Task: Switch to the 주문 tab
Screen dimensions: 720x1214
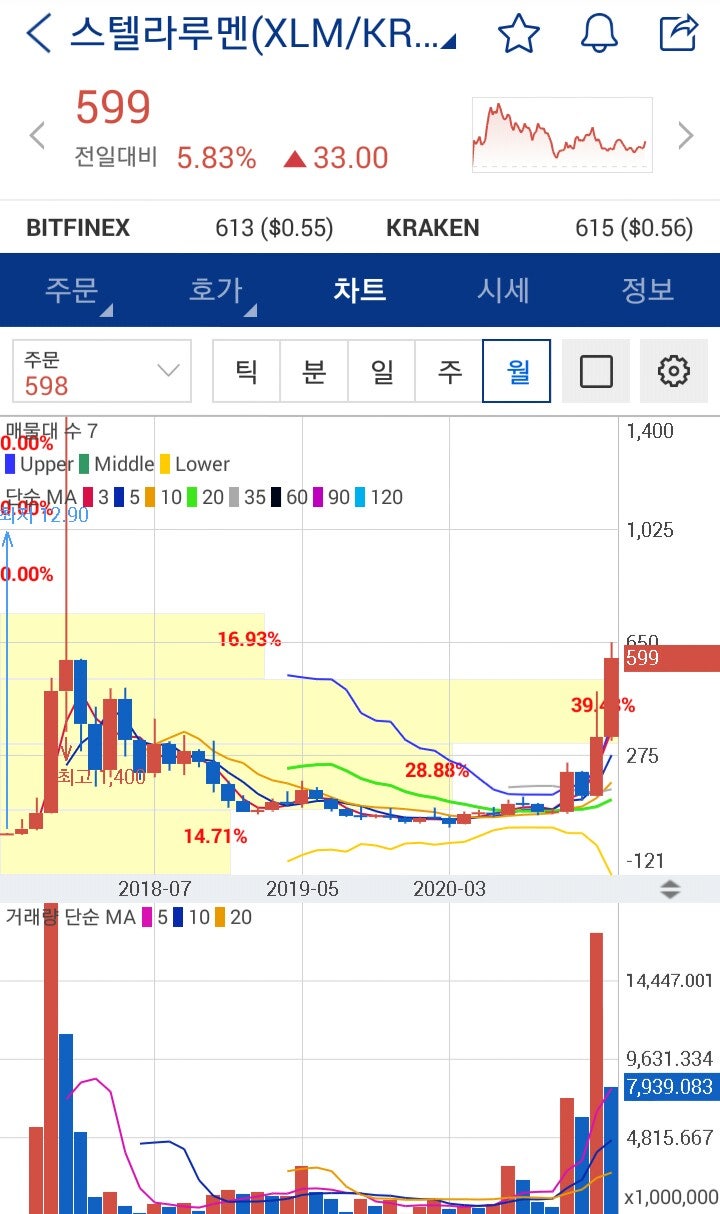Action: (72, 290)
